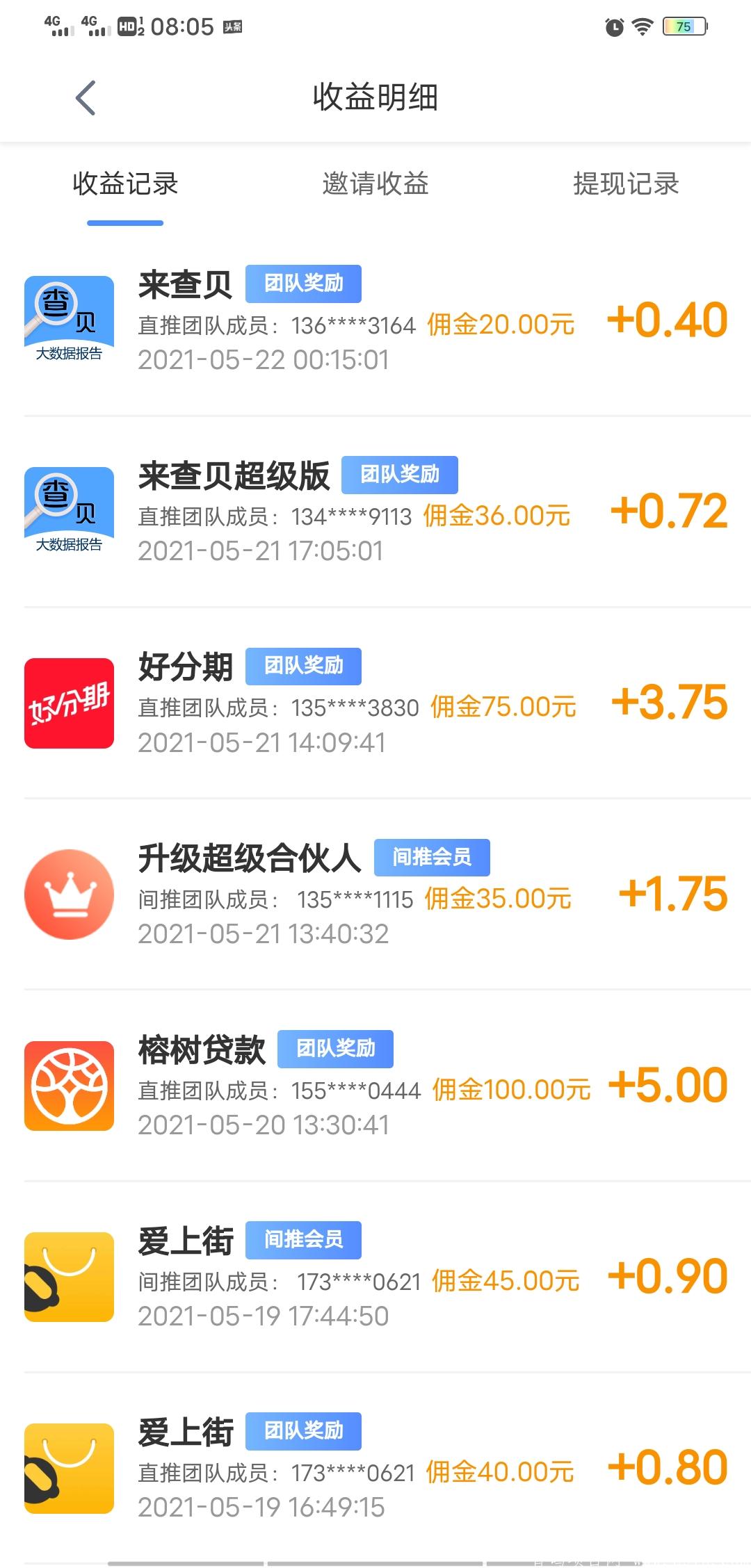
Task: Select the yellow 爱上街 shopping bag icon
Action: pos(69,1279)
